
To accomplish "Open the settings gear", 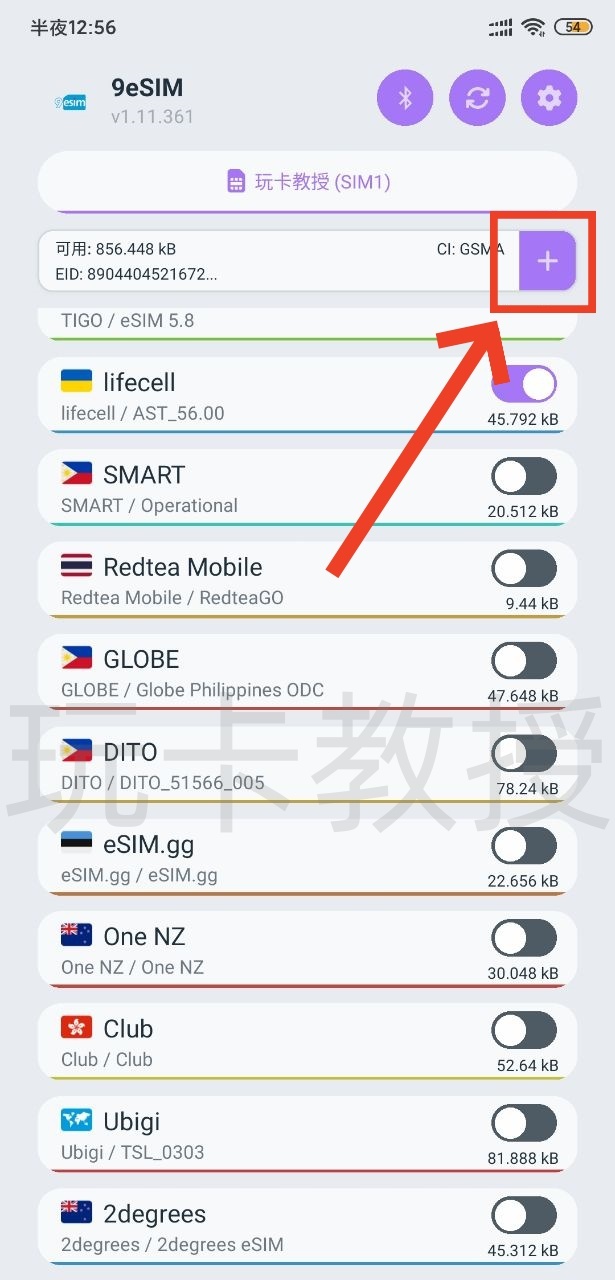I will (549, 98).
